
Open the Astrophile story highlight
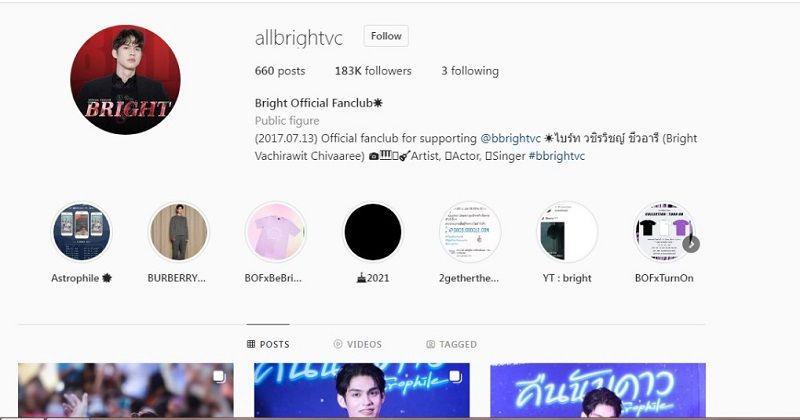pos(82,232)
